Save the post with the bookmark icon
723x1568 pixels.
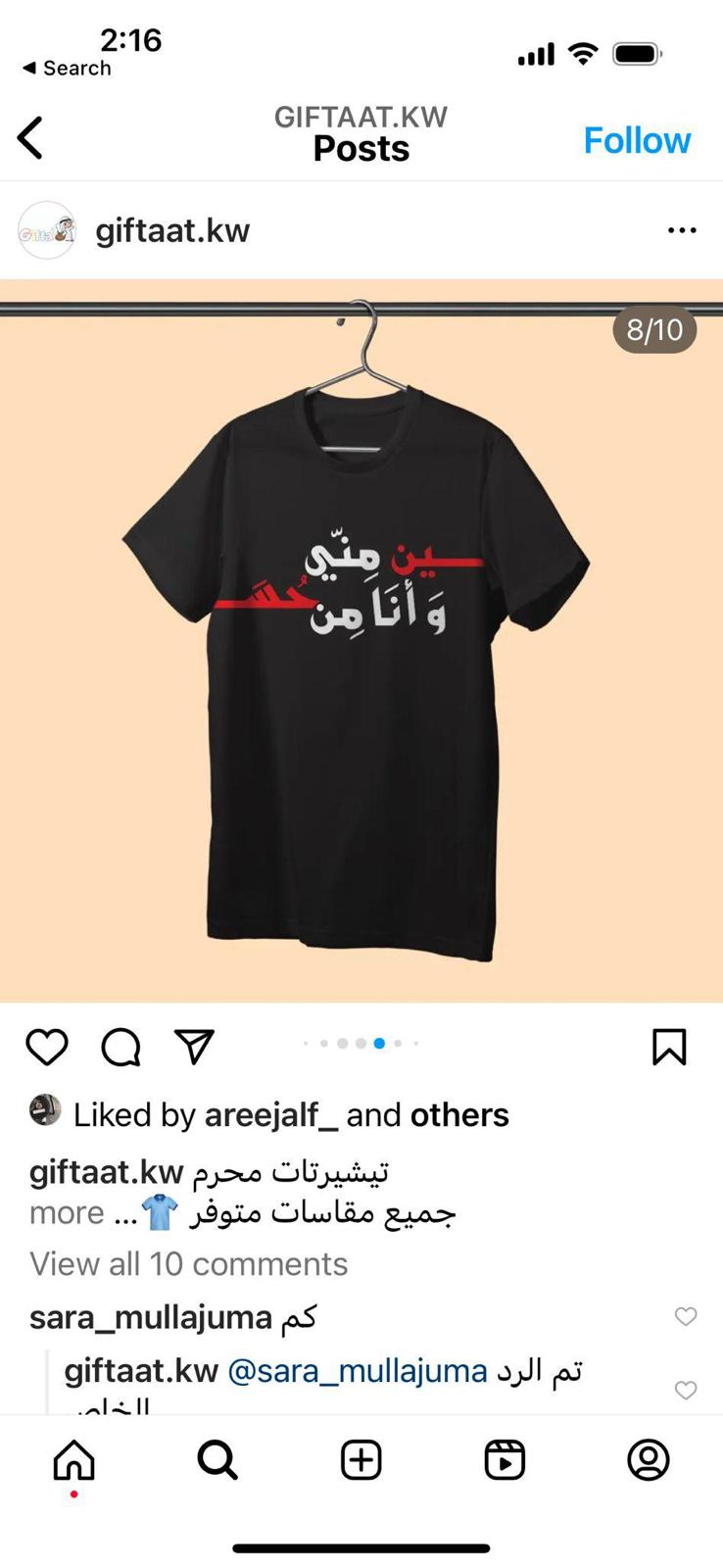click(669, 1047)
